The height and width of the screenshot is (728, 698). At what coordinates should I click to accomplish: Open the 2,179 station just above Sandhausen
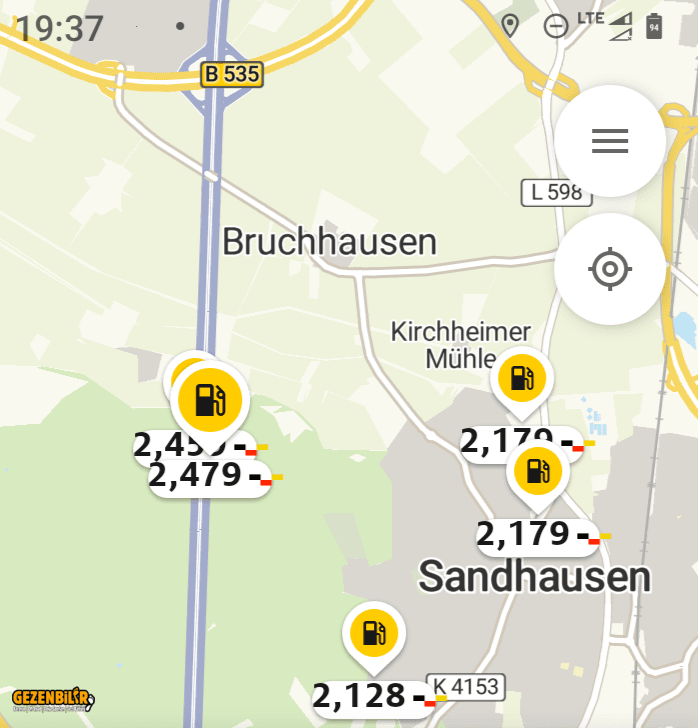click(538, 468)
